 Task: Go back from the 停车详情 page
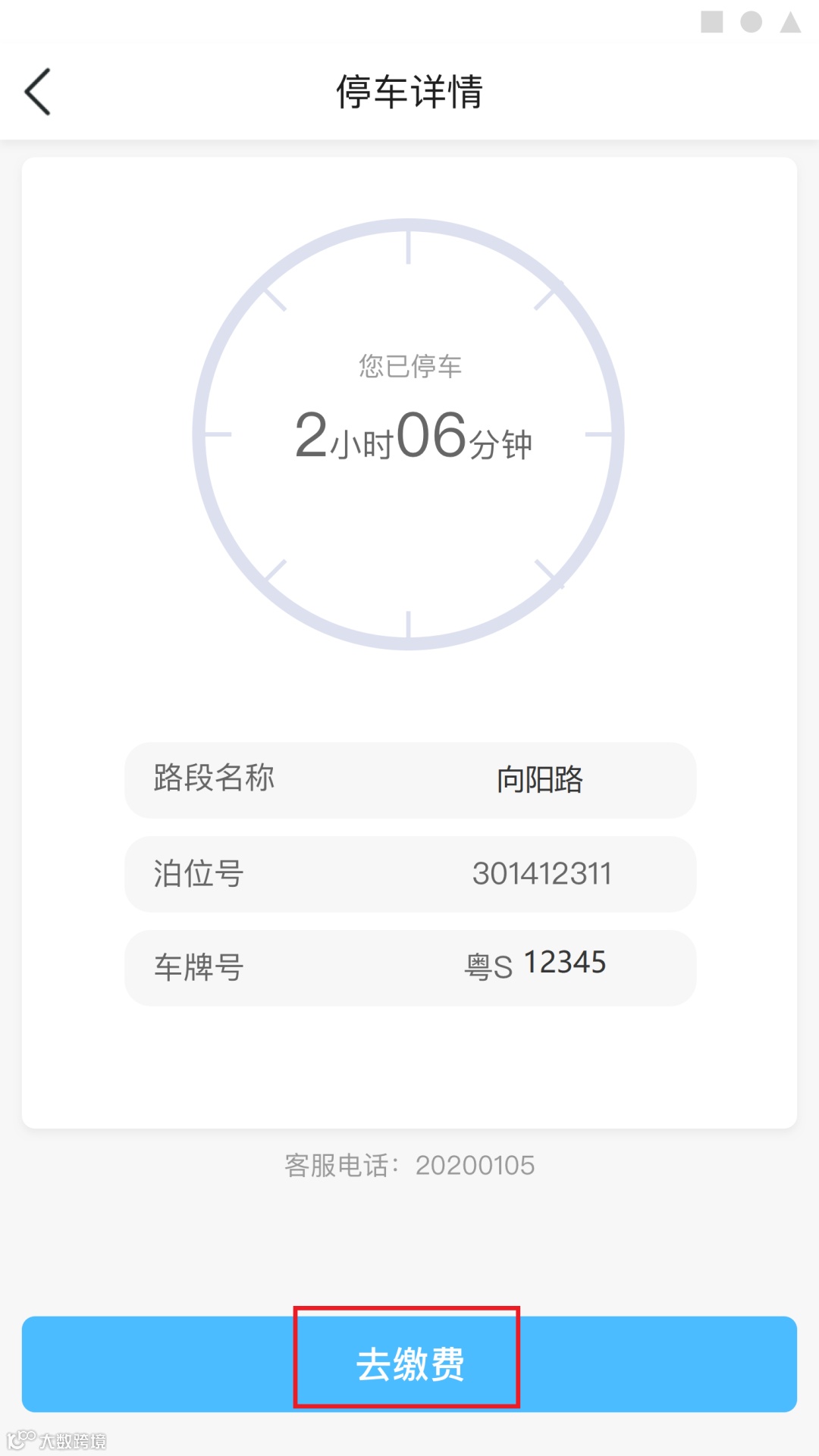[38, 92]
